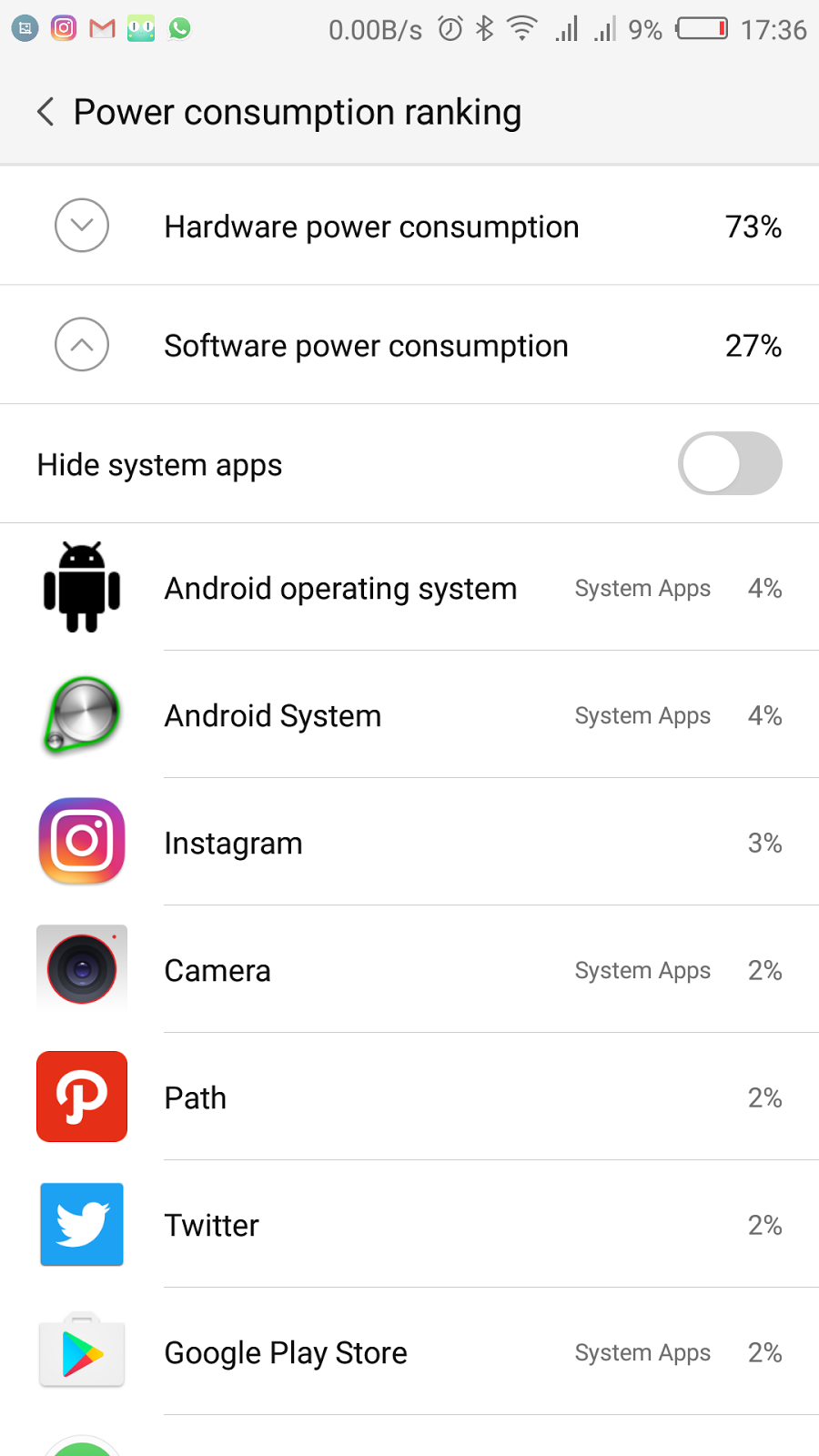Open Instagram power usage details
Viewport: 819px width, 1456px height.
click(x=409, y=843)
